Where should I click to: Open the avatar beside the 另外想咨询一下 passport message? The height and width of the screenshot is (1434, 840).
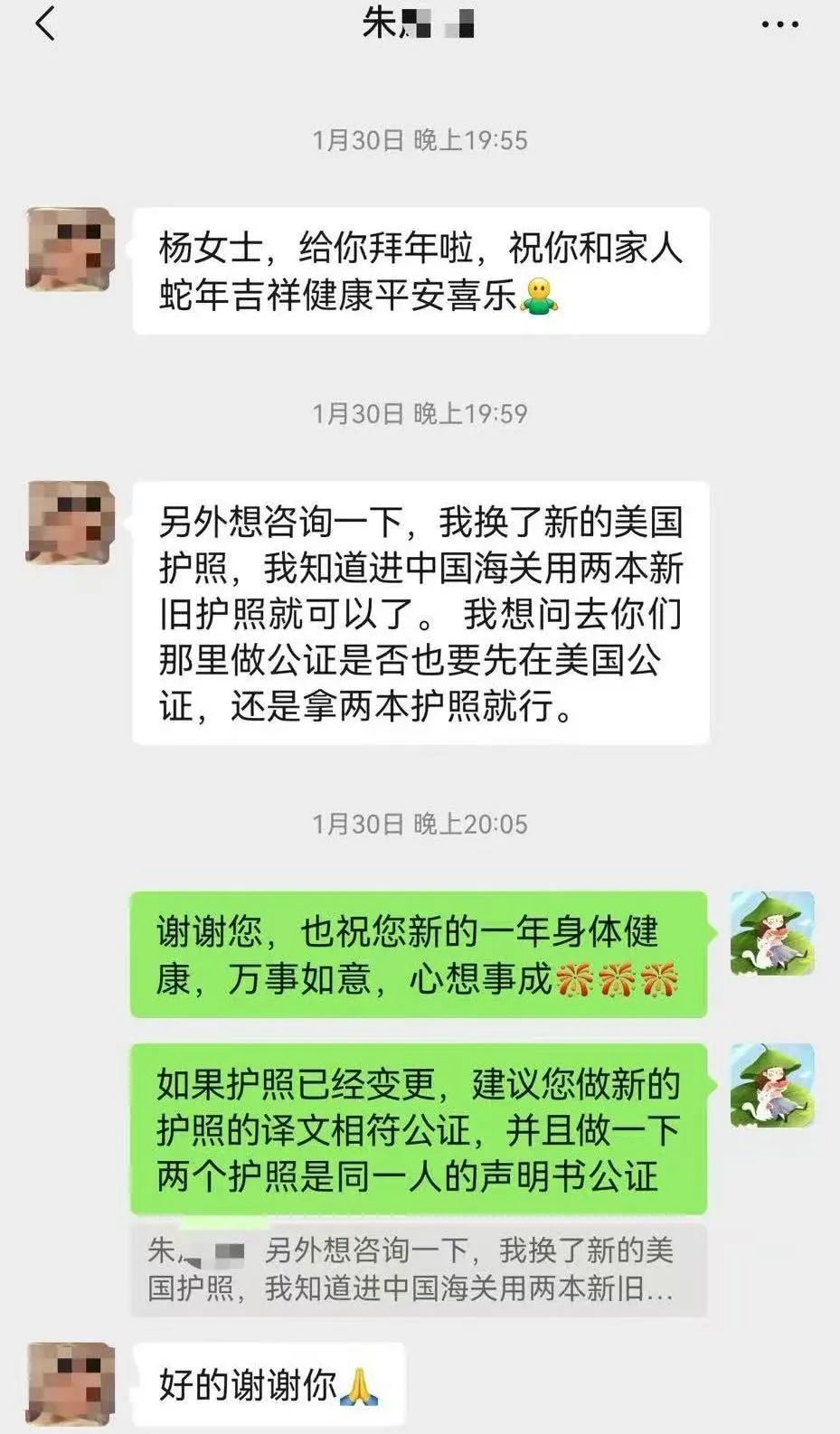coord(71,523)
